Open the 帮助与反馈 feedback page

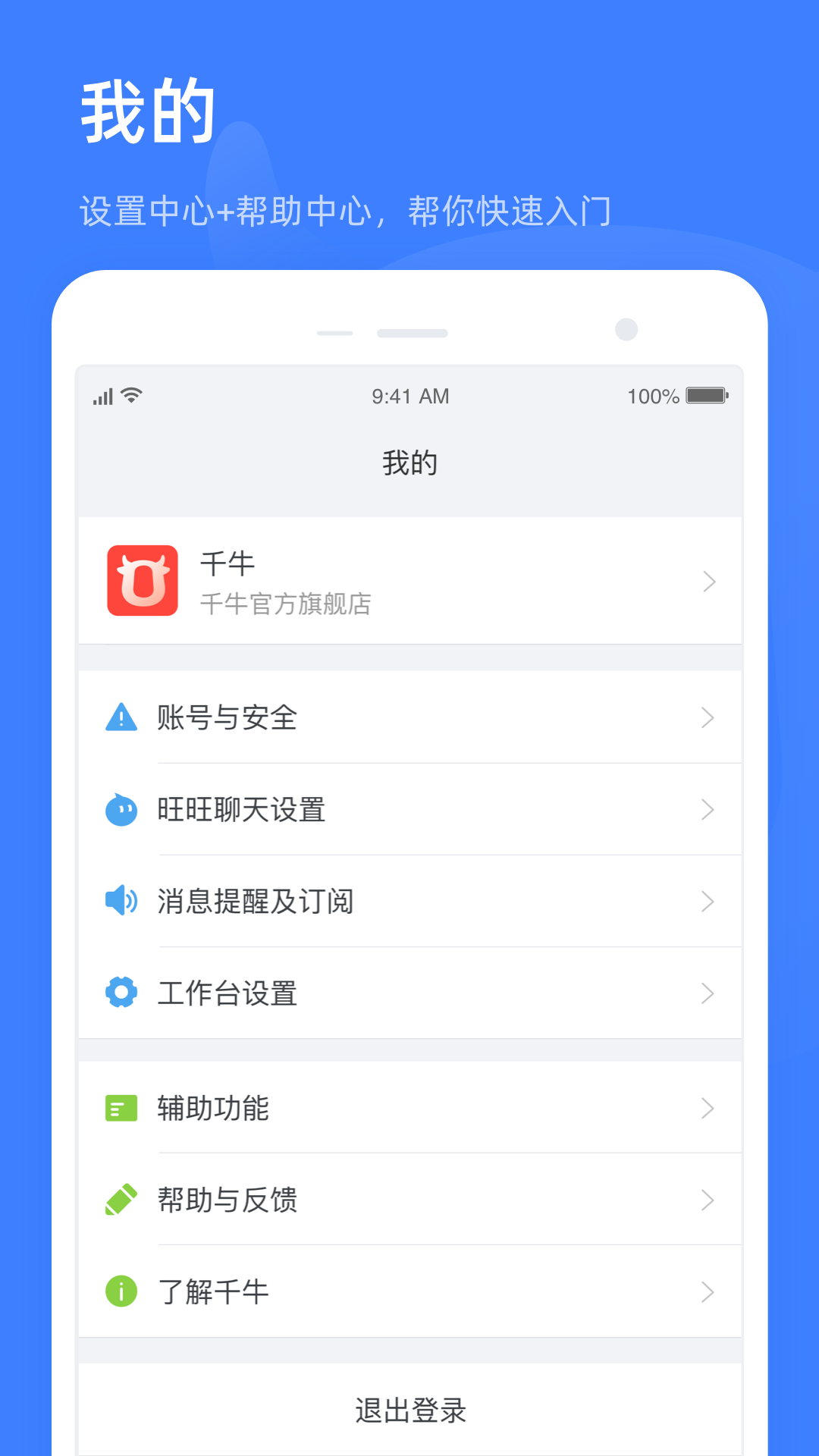[409, 1200]
